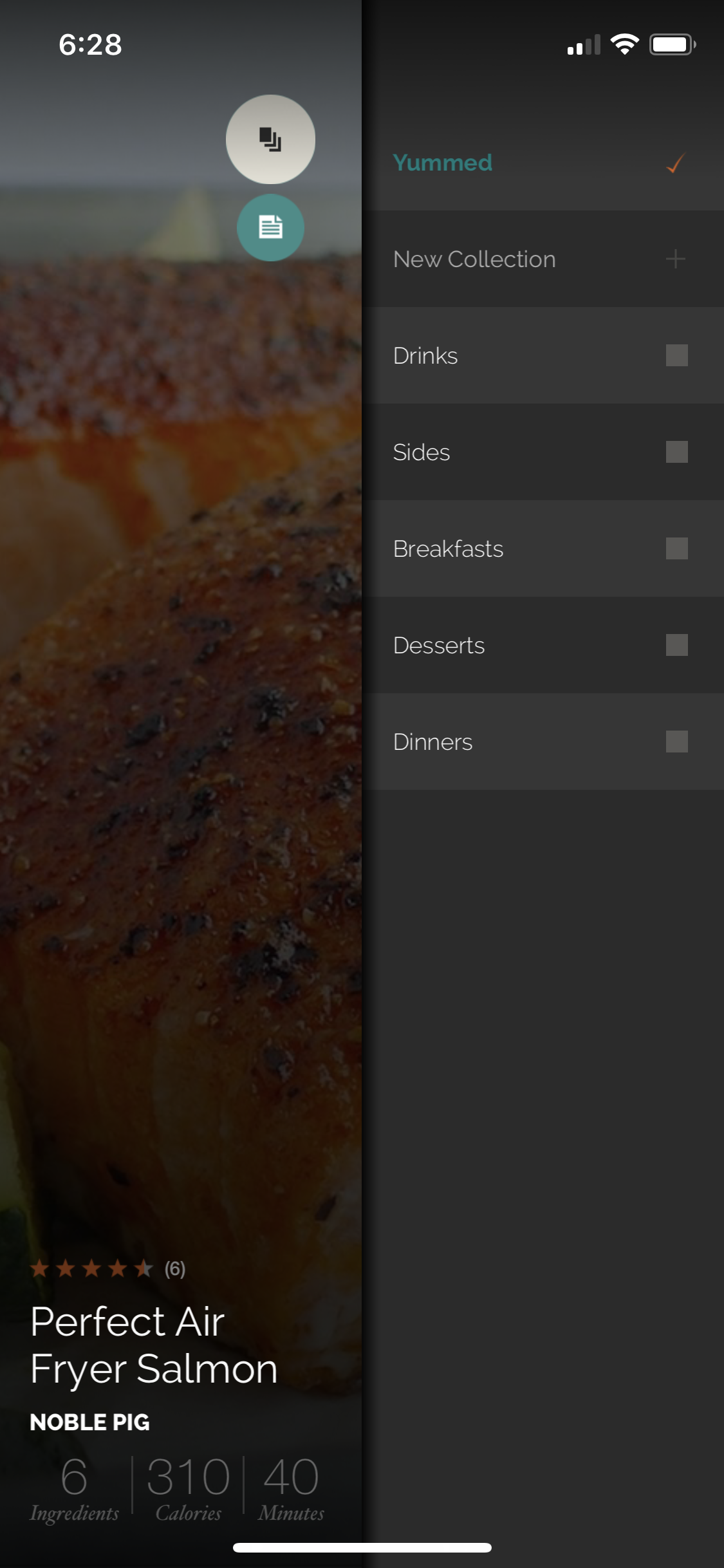The image size is (724, 1568).
Task: Return to Perfect Air Fryer Salmon recipe
Action: coord(154,1344)
